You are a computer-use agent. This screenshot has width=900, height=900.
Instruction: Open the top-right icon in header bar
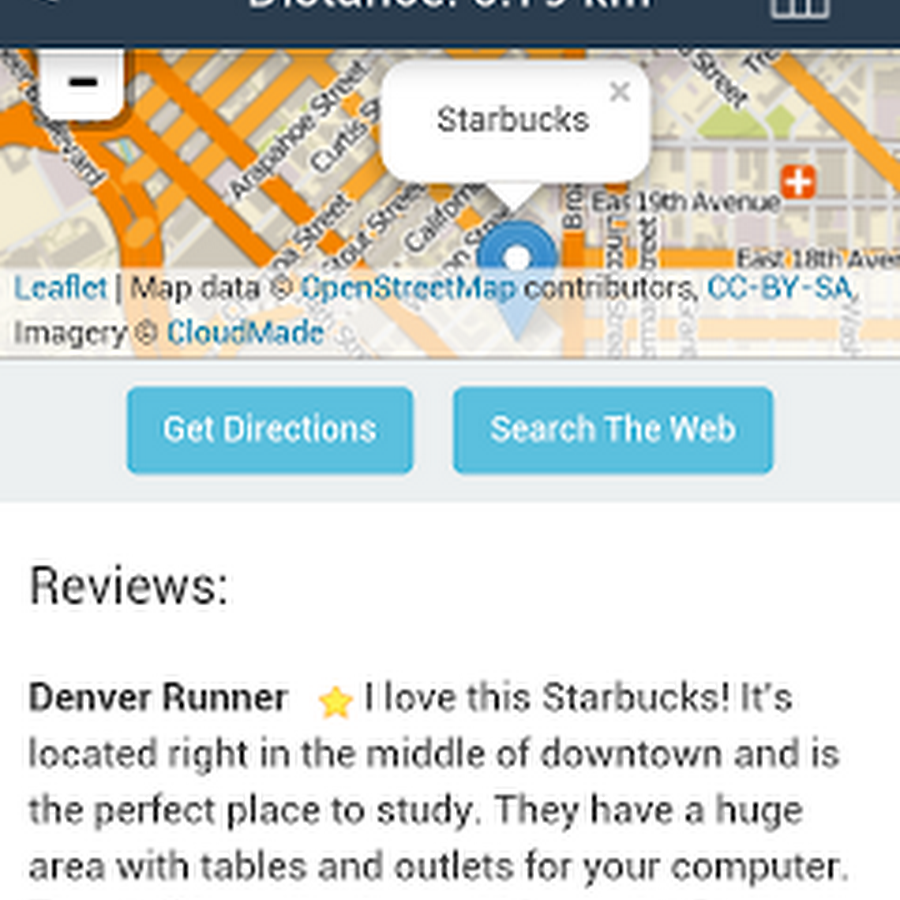799,6
